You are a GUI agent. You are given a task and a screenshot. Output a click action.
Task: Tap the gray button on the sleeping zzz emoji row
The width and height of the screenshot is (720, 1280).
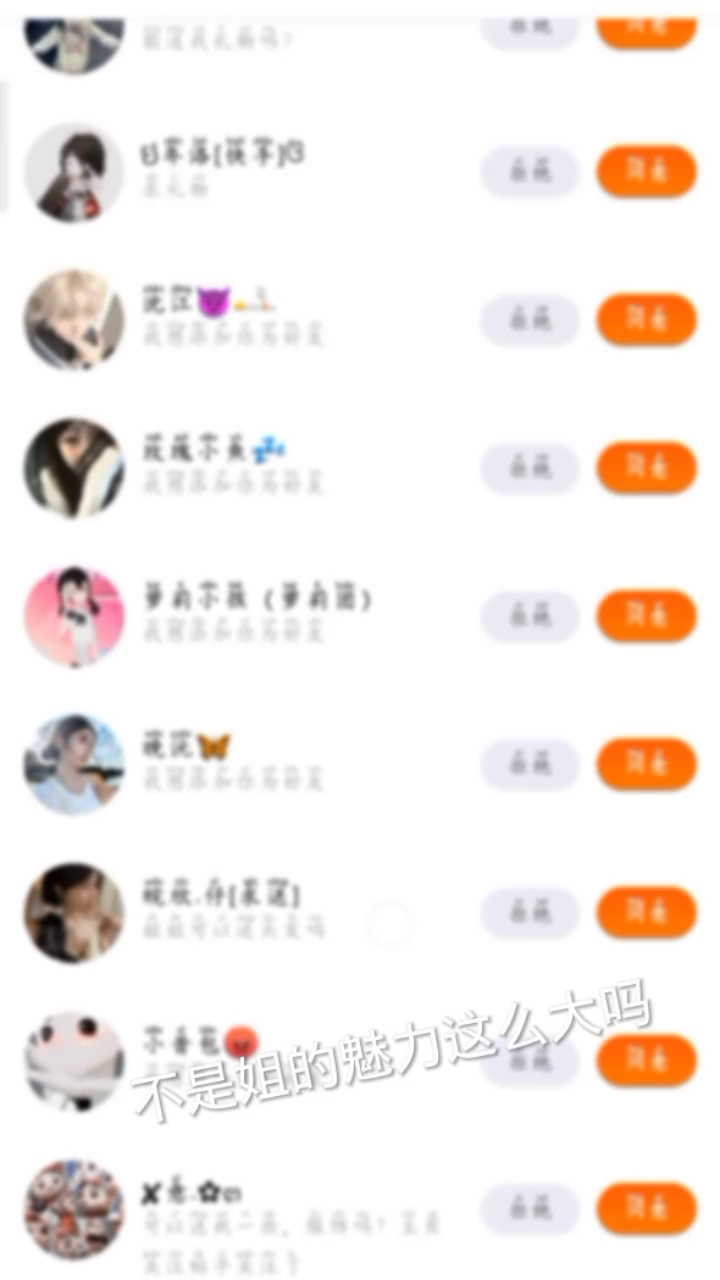pyautogui.click(x=530, y=467)
